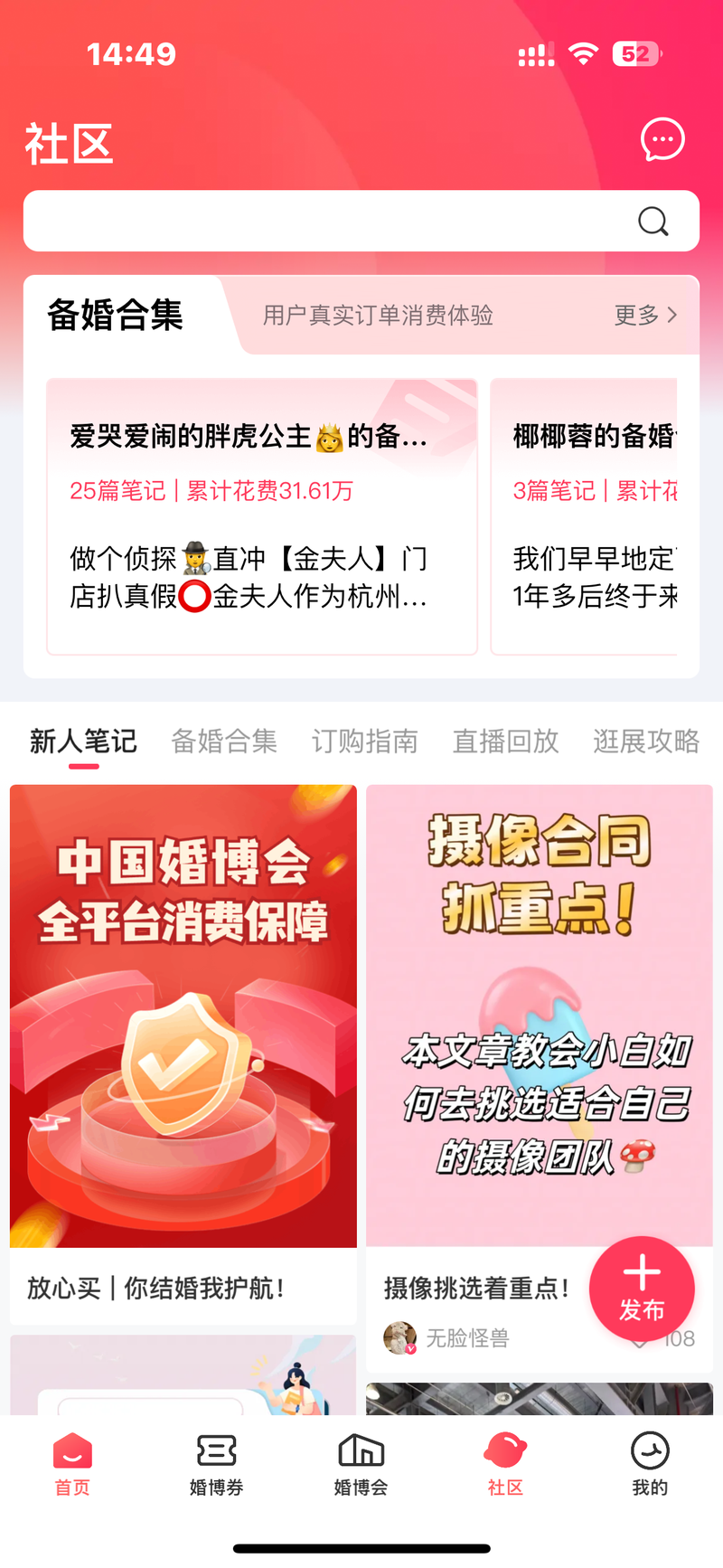The image size is (723, 1568).
Task: Switch to the 直播回放 tab
Action: [x=505, y=741]
